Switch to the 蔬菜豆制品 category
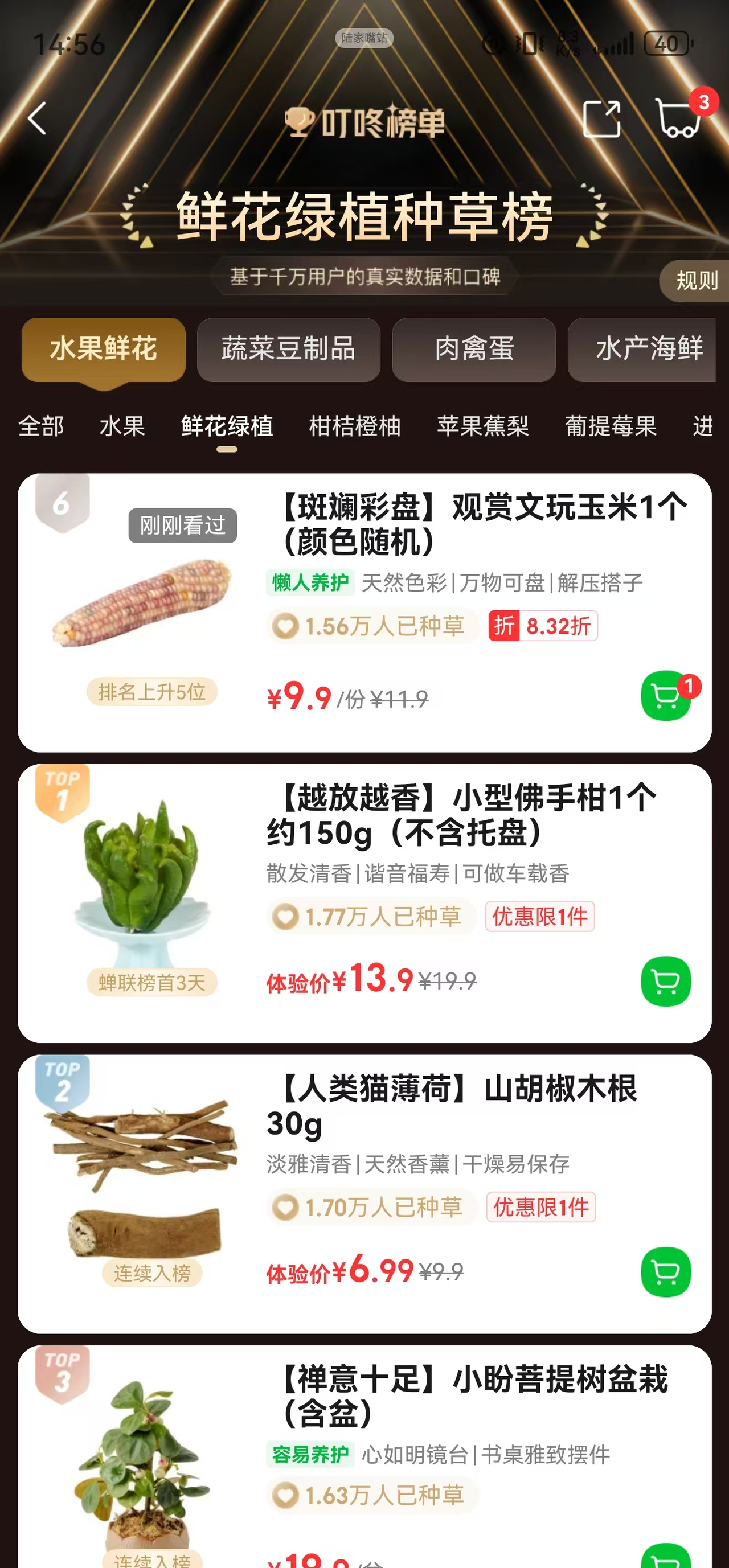Image resolution: width=729 pixels, height=1568 pixels. 288,350
